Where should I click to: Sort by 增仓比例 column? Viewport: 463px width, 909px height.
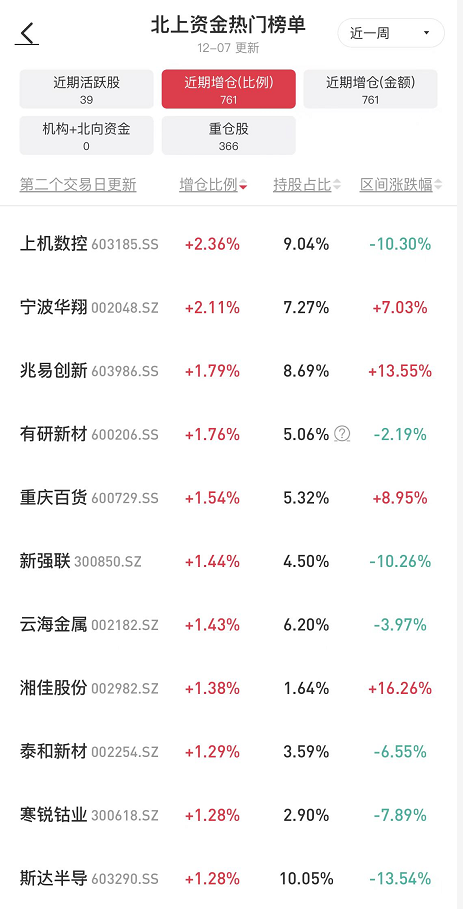[x=213, y=185]
